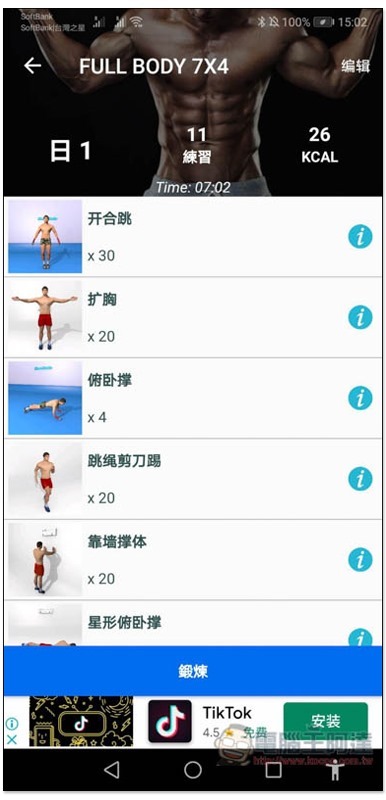Open the 开合跳 exercise row
This screenshot has width=386, height=800.
193,237
